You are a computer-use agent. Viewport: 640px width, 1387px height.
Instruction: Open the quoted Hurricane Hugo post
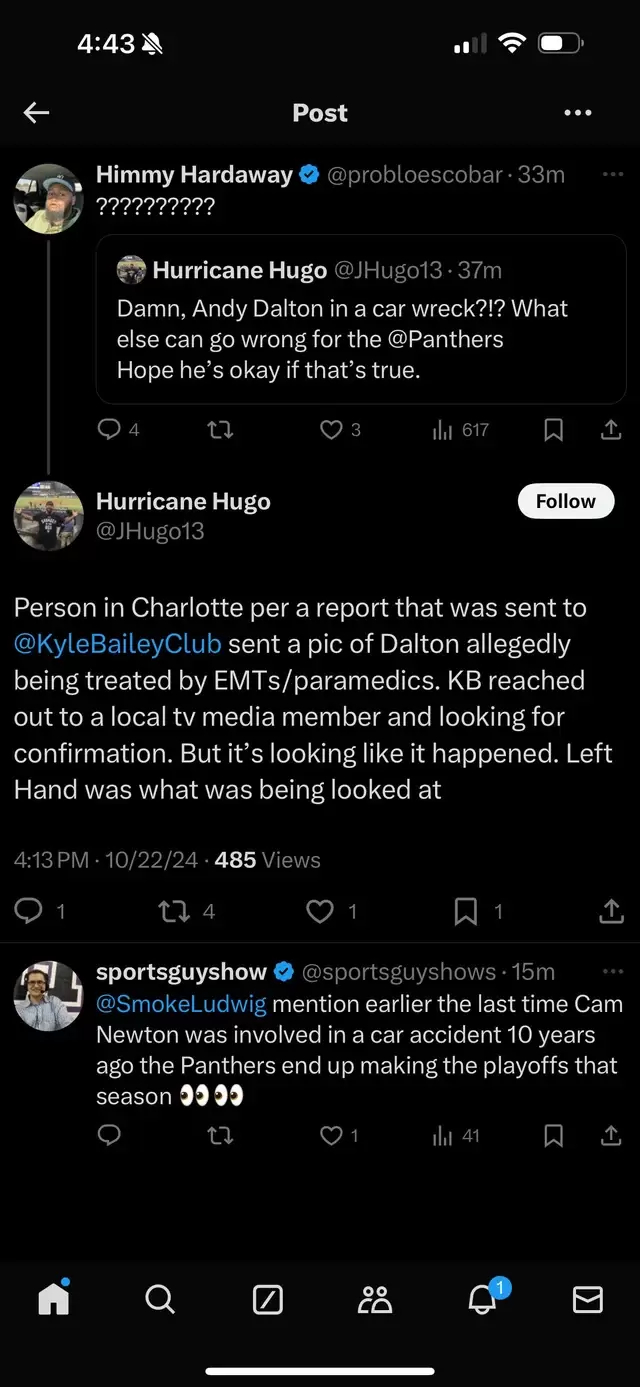tap(360, 320)
